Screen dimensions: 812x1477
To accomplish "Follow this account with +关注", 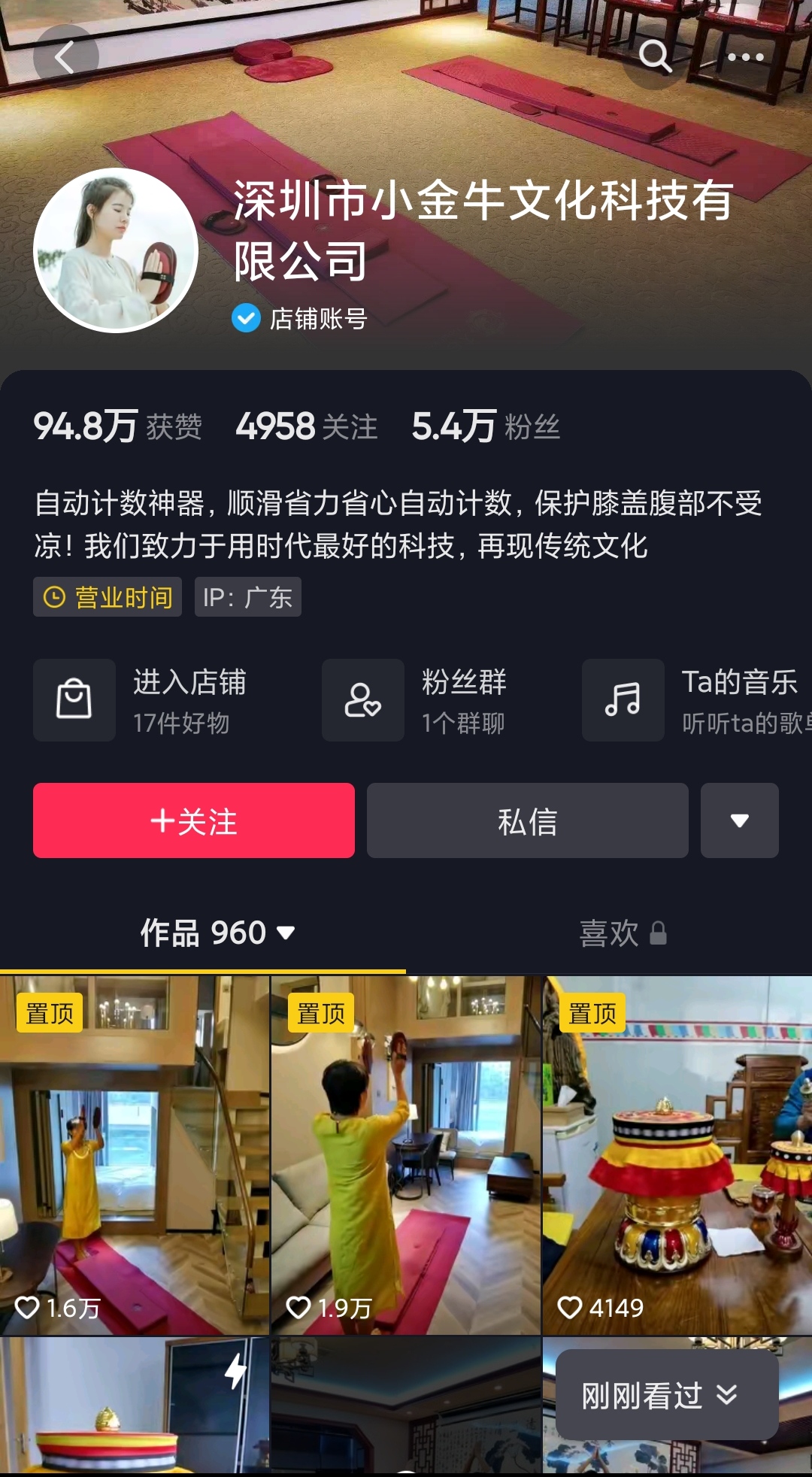I will click(194, 820).
